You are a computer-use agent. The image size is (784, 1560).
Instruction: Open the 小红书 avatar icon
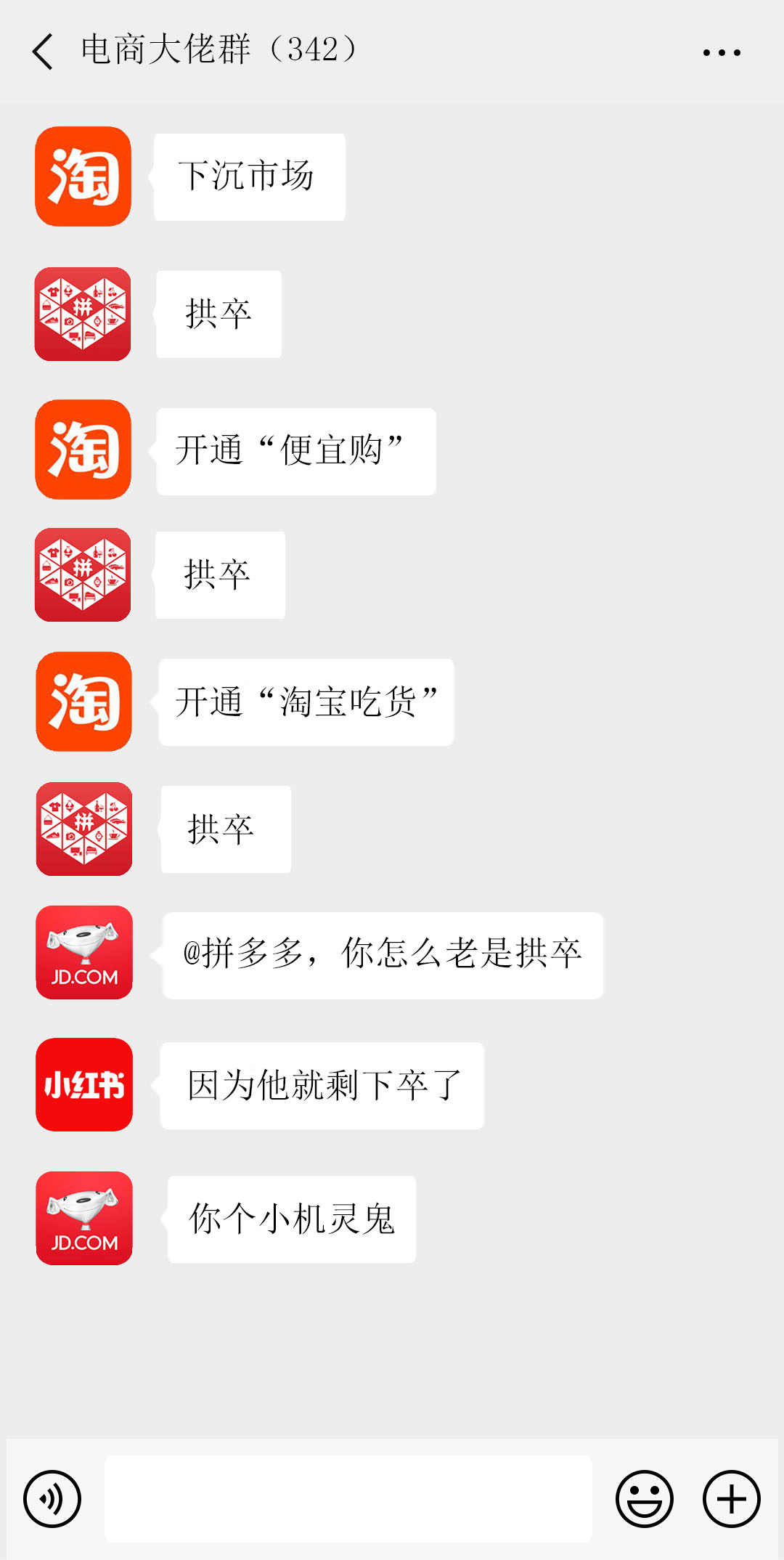(83, 1084)
